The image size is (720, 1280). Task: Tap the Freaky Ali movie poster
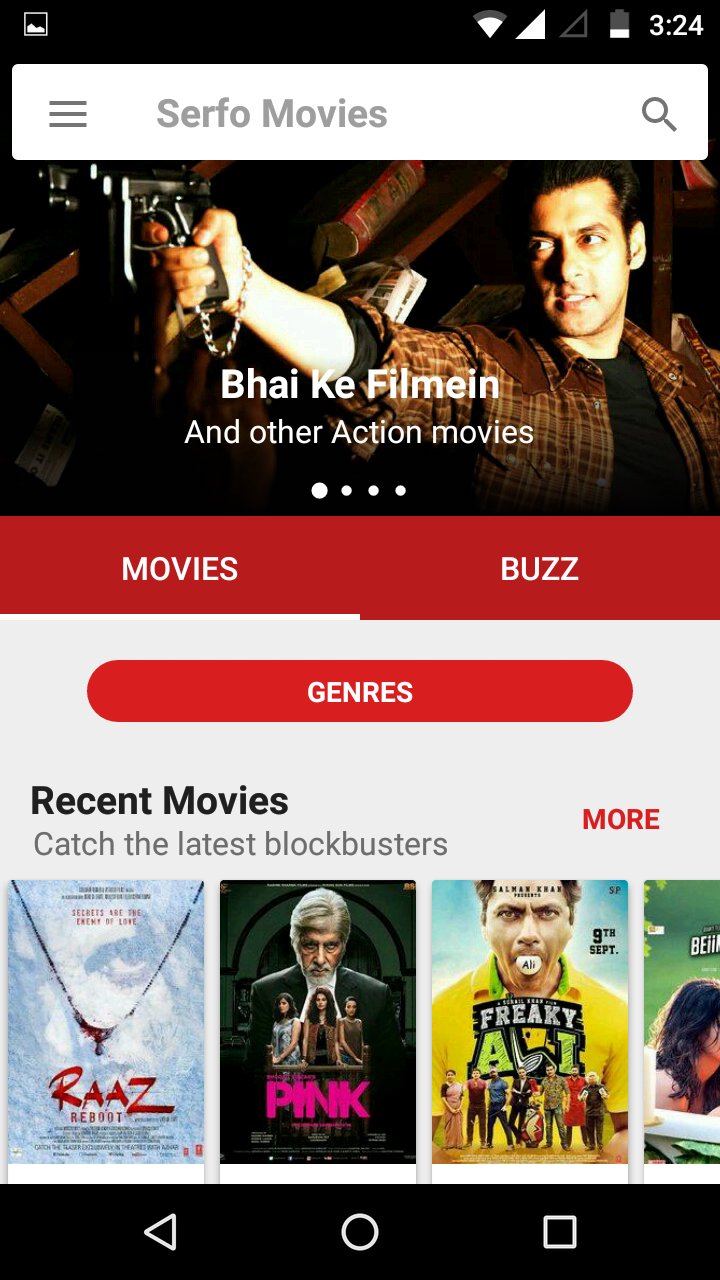pyautogui.click(x=530, y=1022)
